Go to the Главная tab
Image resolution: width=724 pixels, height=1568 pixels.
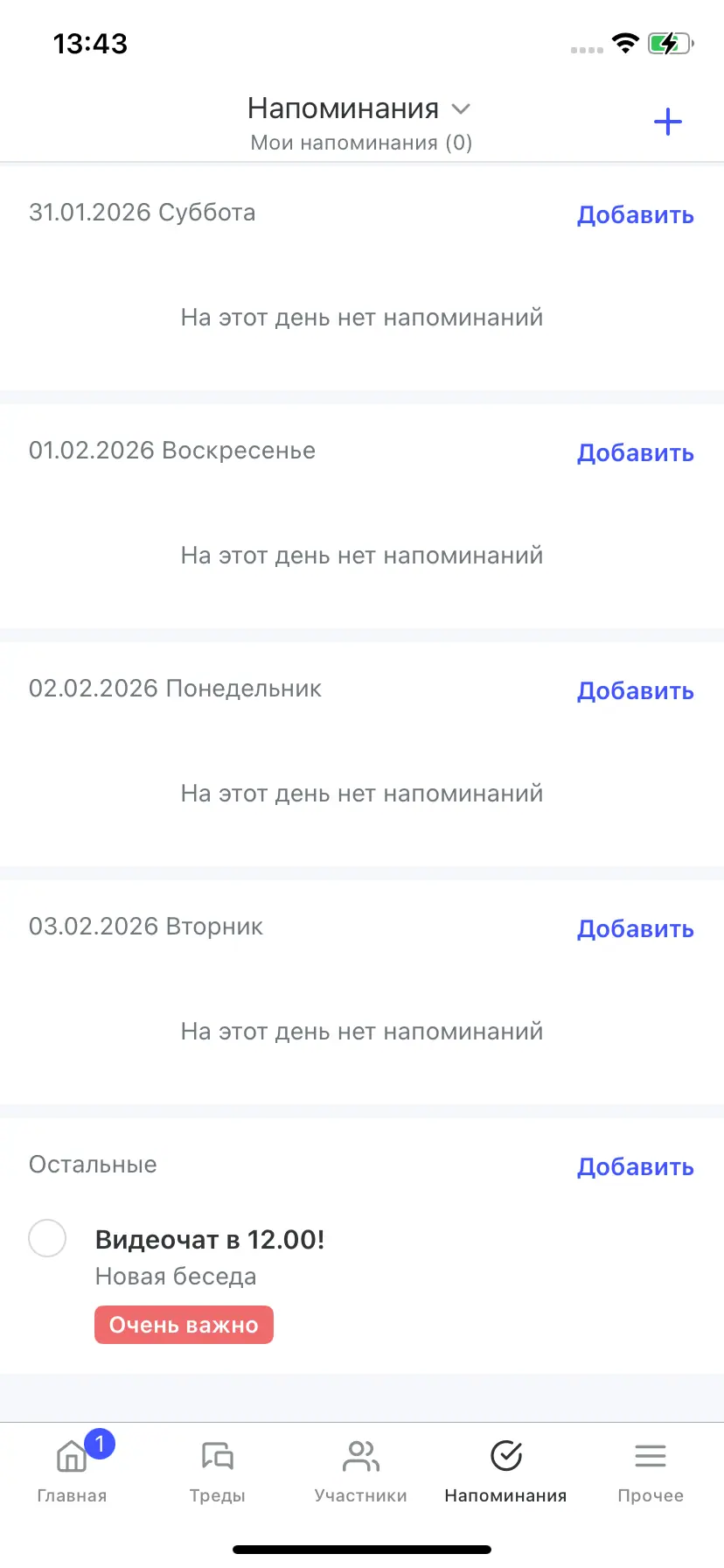pos(72,1470)
